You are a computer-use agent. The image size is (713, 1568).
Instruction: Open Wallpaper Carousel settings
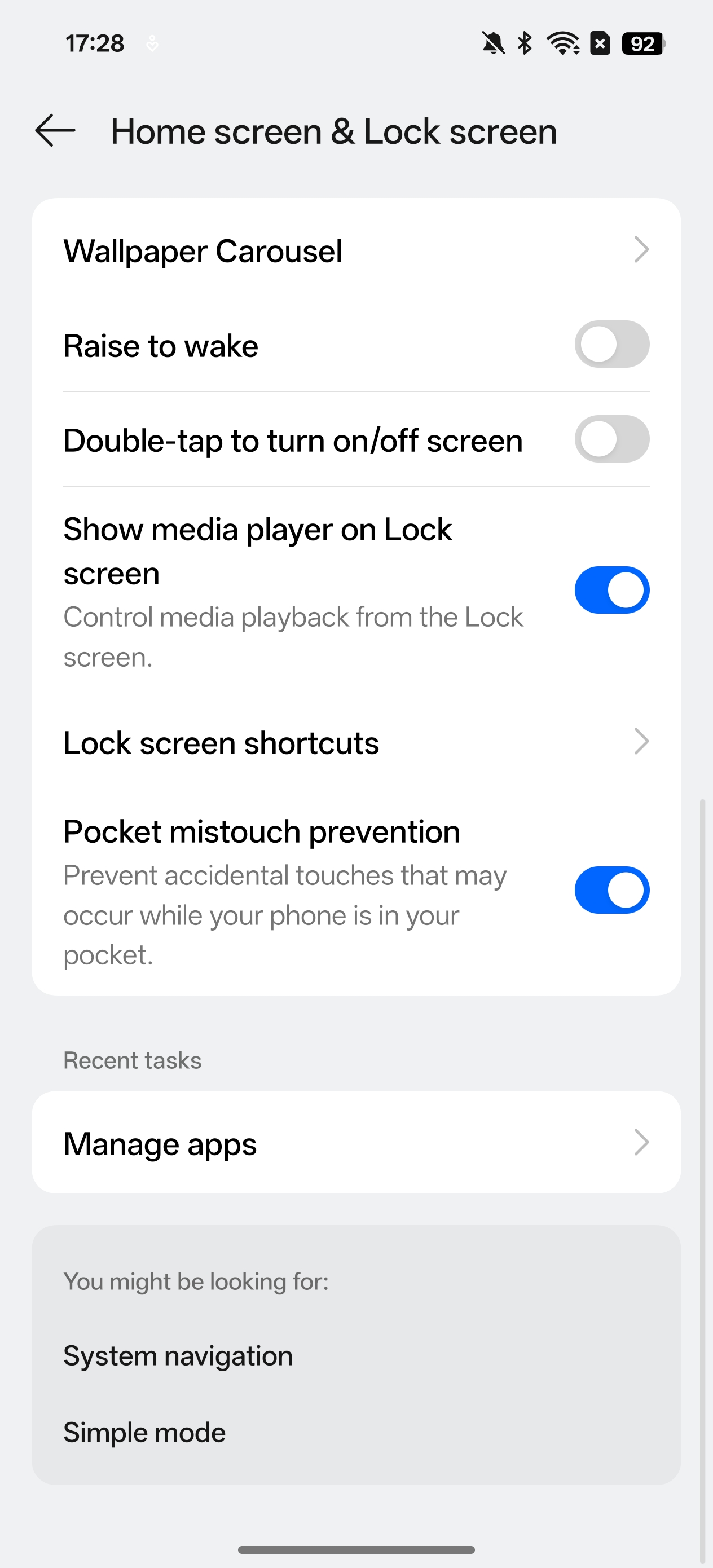click(356, 250)
